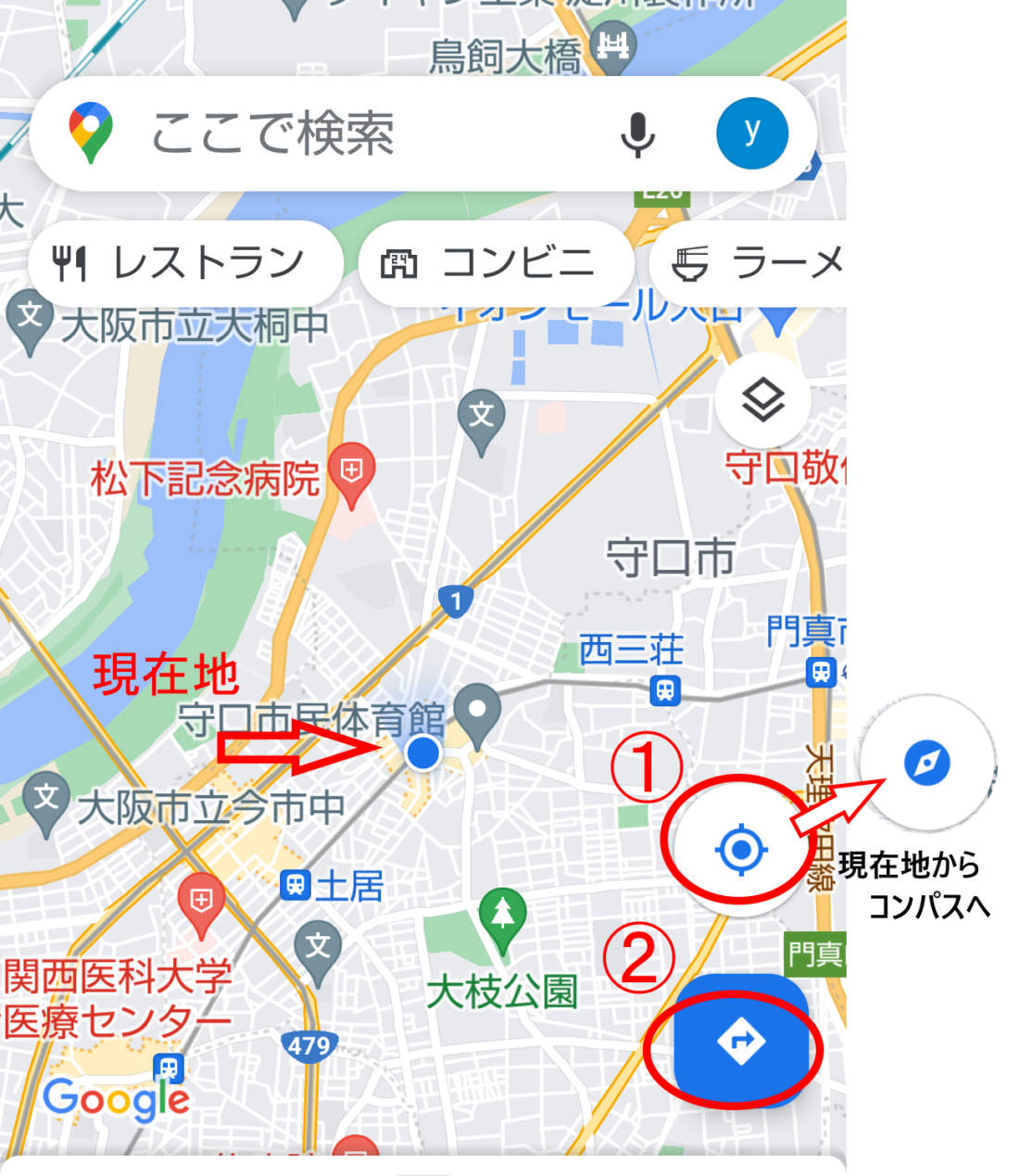Open the 松下記念病院 hospital marker
The width and height of the screenshot is (1019, 1176).
pos(351,473)
